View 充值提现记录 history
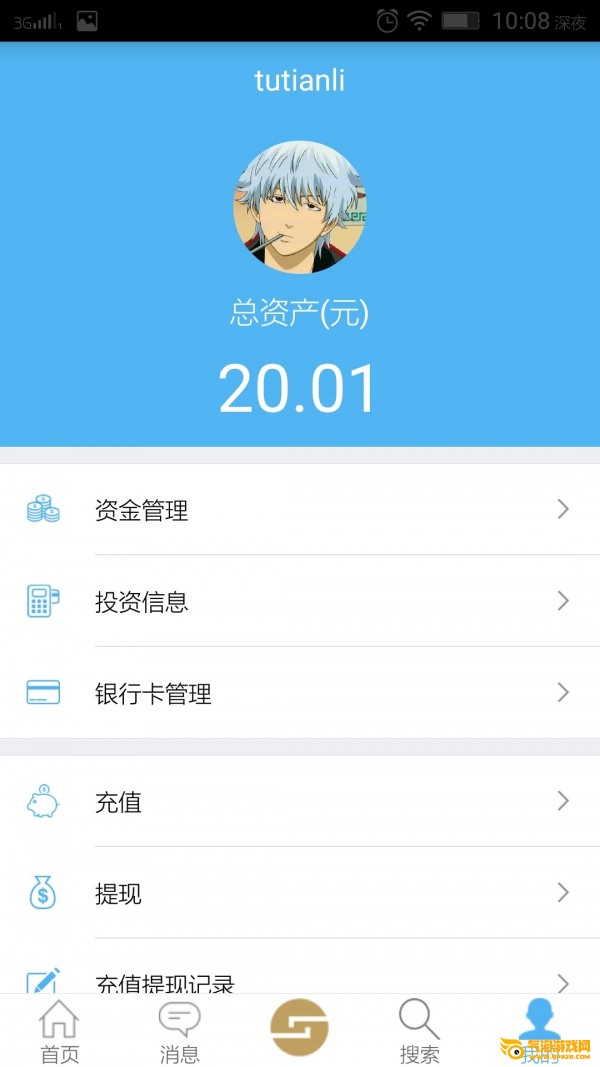600x1067 pixels. coord(300,979)
